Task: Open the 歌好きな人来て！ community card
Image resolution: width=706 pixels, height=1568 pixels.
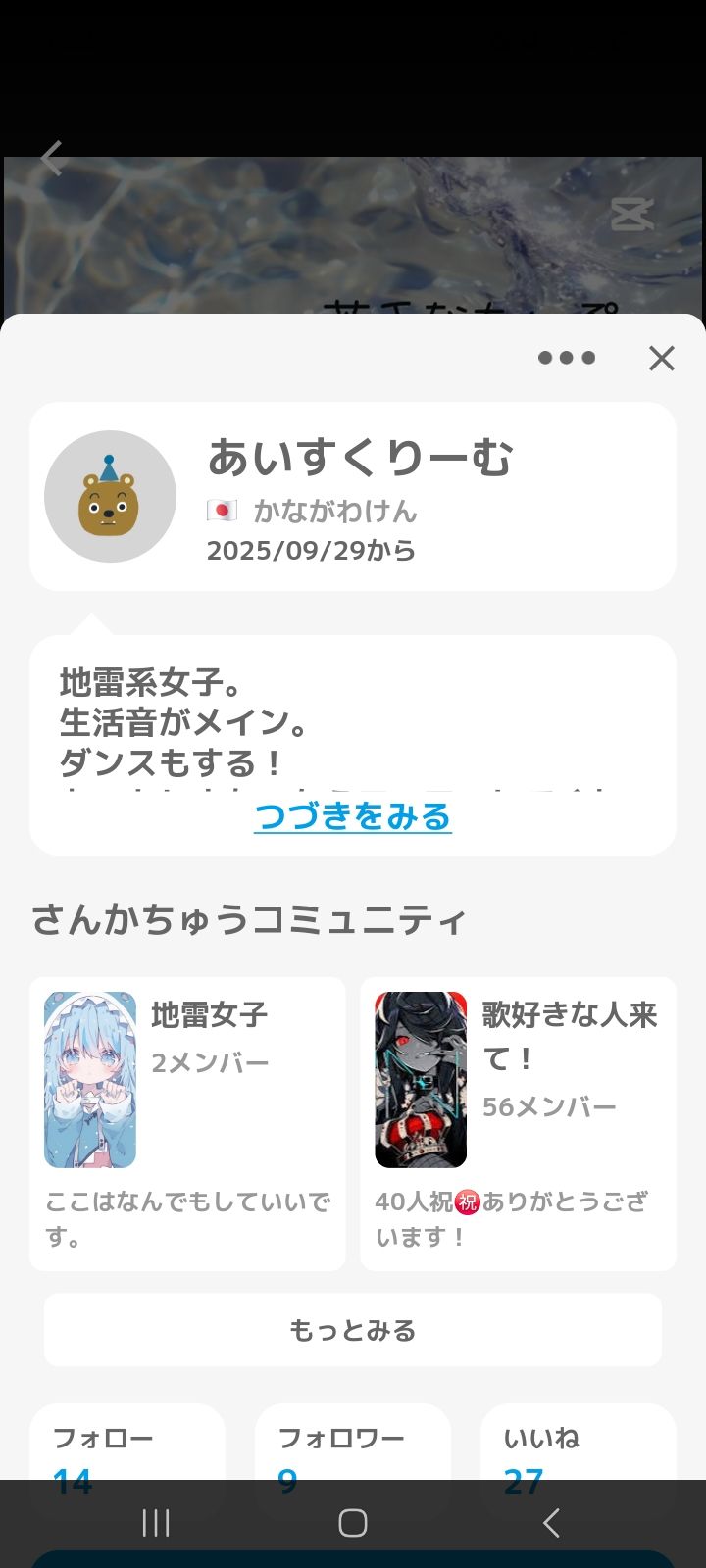Action: click(x=518, y=1123)
